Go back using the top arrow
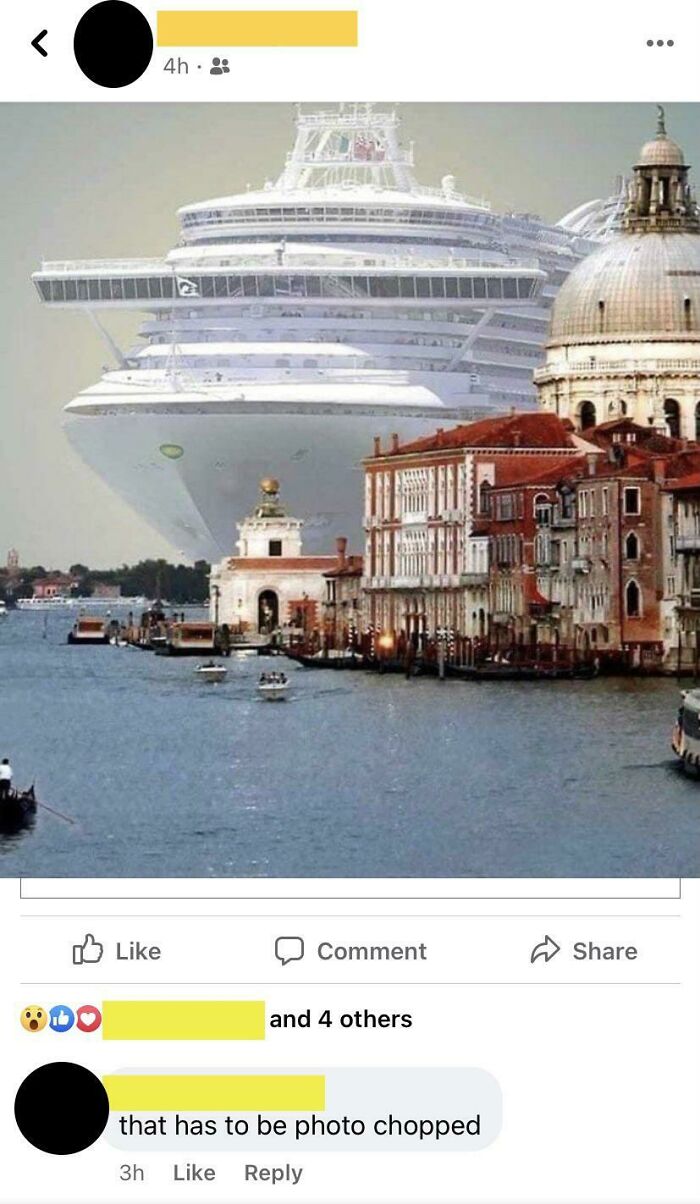700x1204 pixels. [x=40, y=43]
